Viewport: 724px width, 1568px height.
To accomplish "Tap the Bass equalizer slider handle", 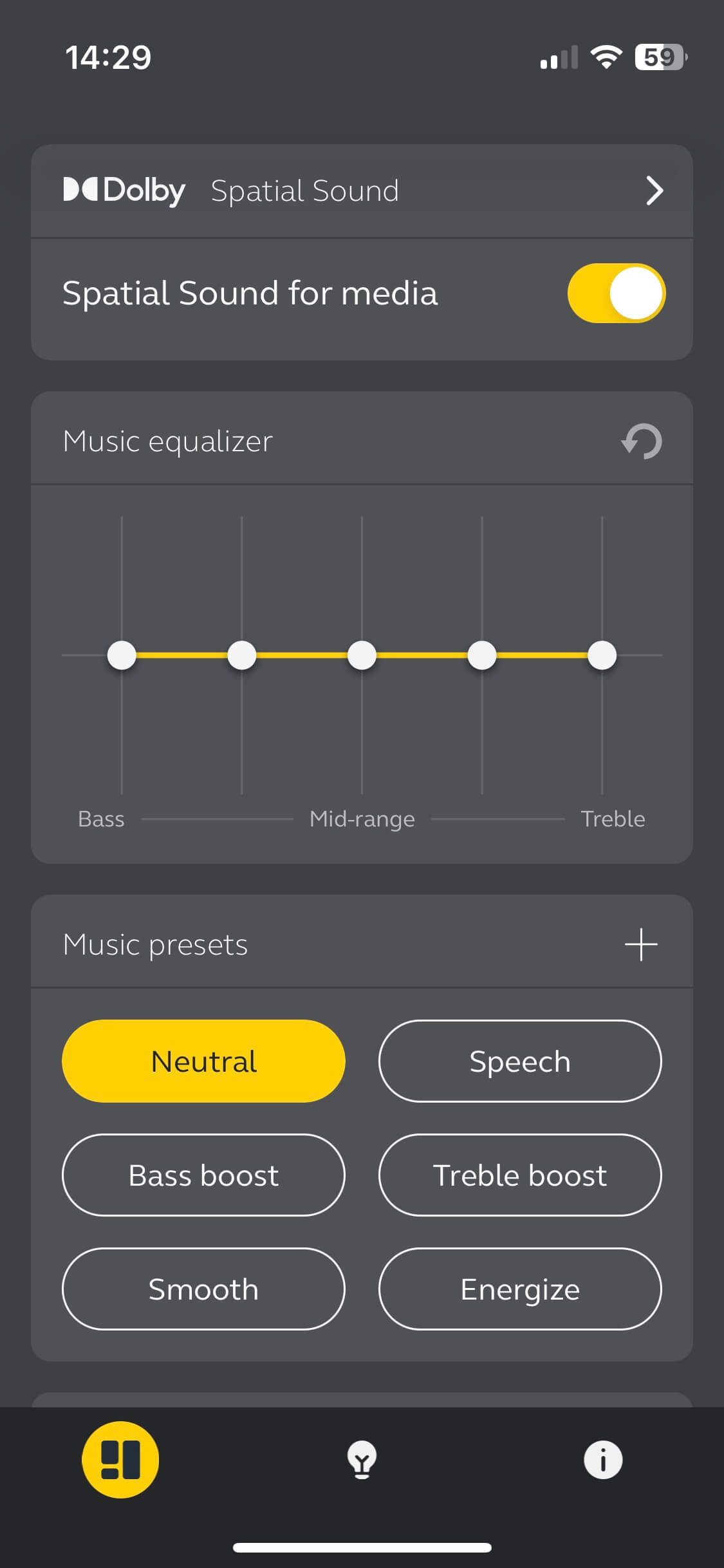I will (x=122, y=655).
